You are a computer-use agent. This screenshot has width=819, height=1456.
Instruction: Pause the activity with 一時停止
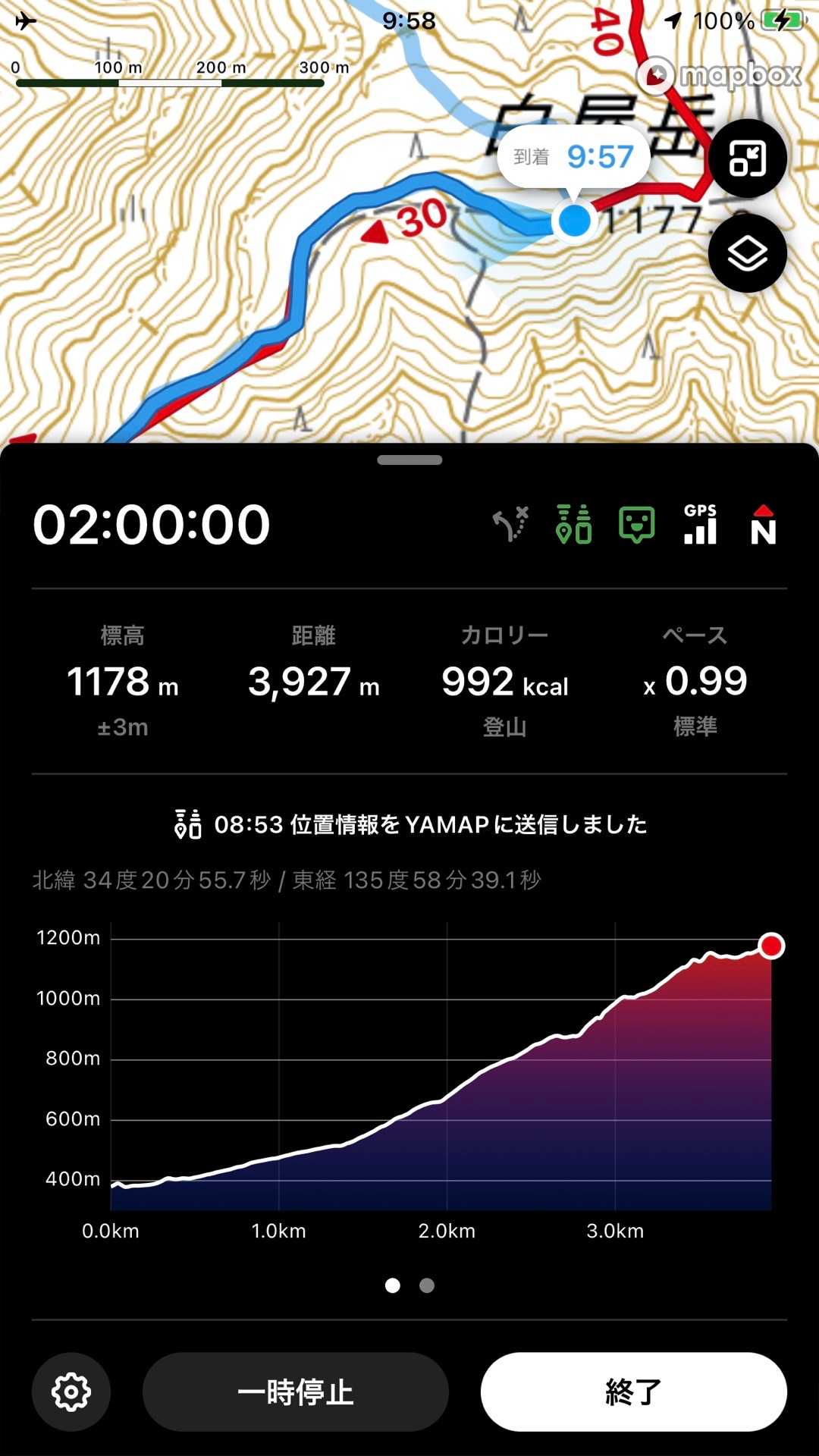[296, 1392]
